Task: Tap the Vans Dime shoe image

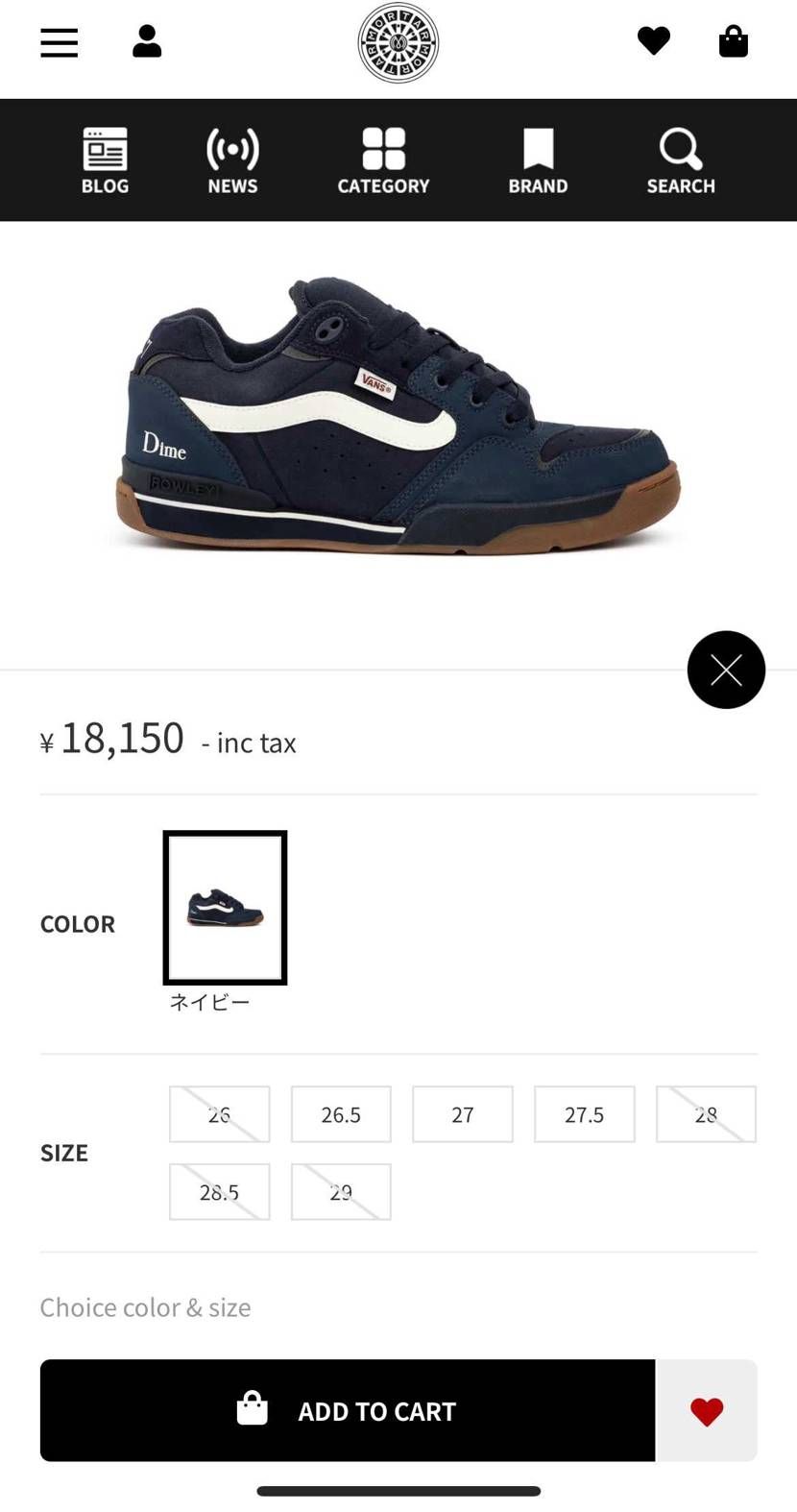Action: coord(398,413)
